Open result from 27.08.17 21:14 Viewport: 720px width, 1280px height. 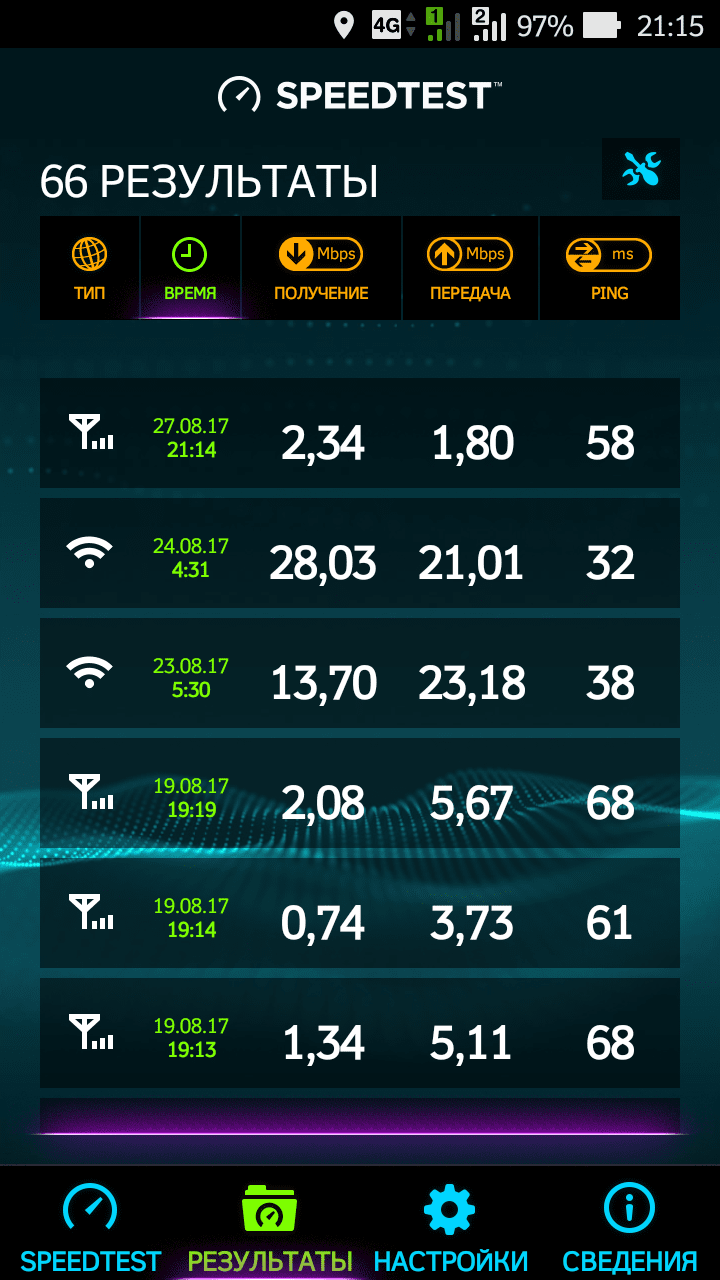pyautogui.click(x=360, y=433)
